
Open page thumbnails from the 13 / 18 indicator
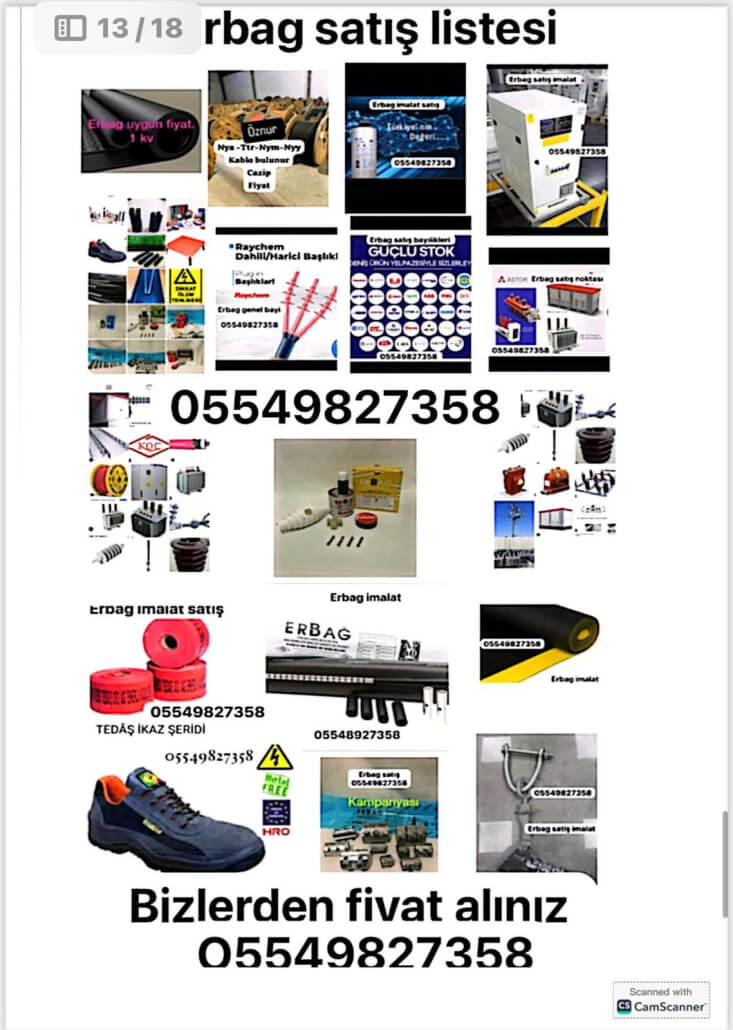71,28
